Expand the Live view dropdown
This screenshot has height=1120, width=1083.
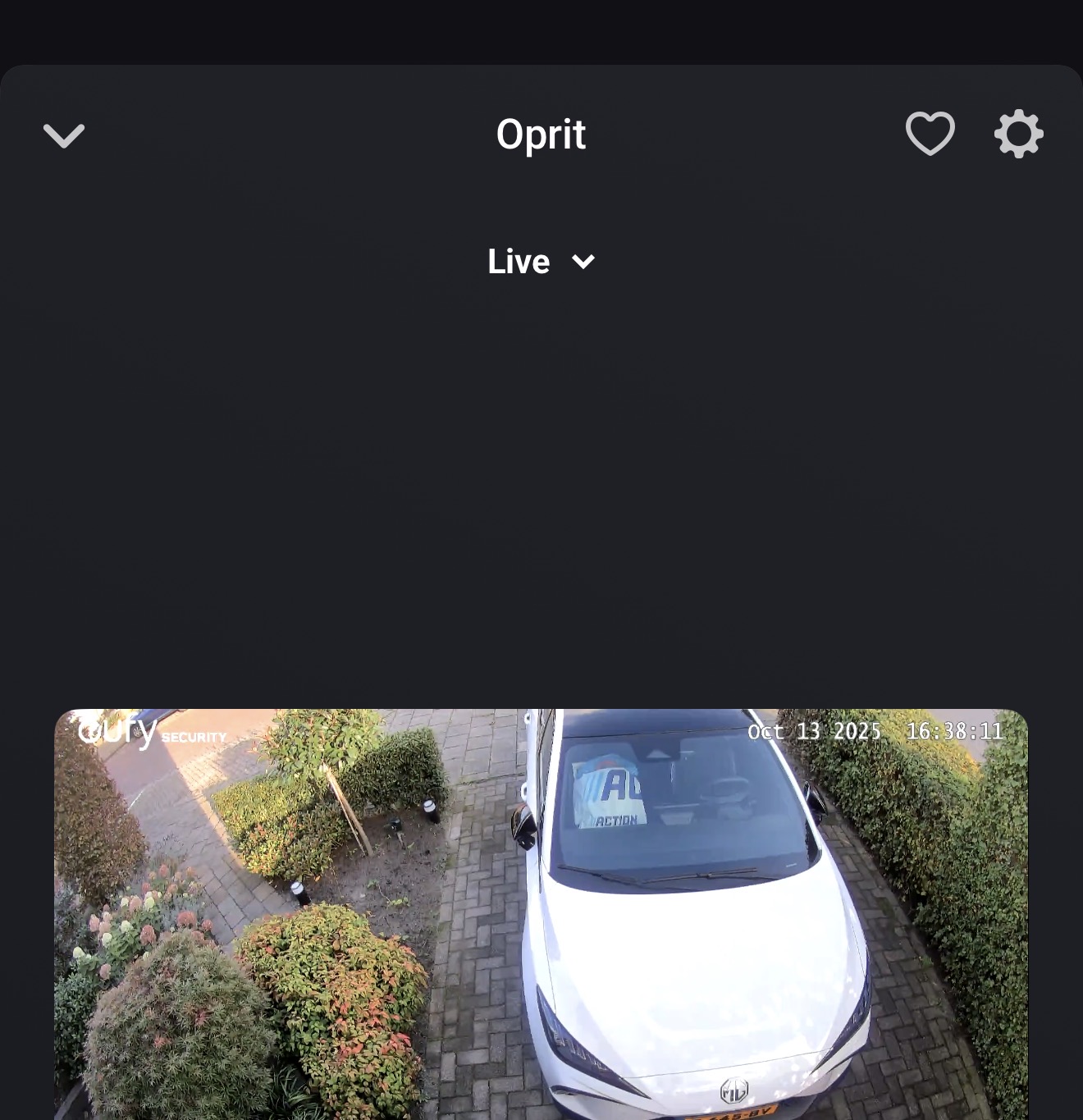[x=541, y=262]
